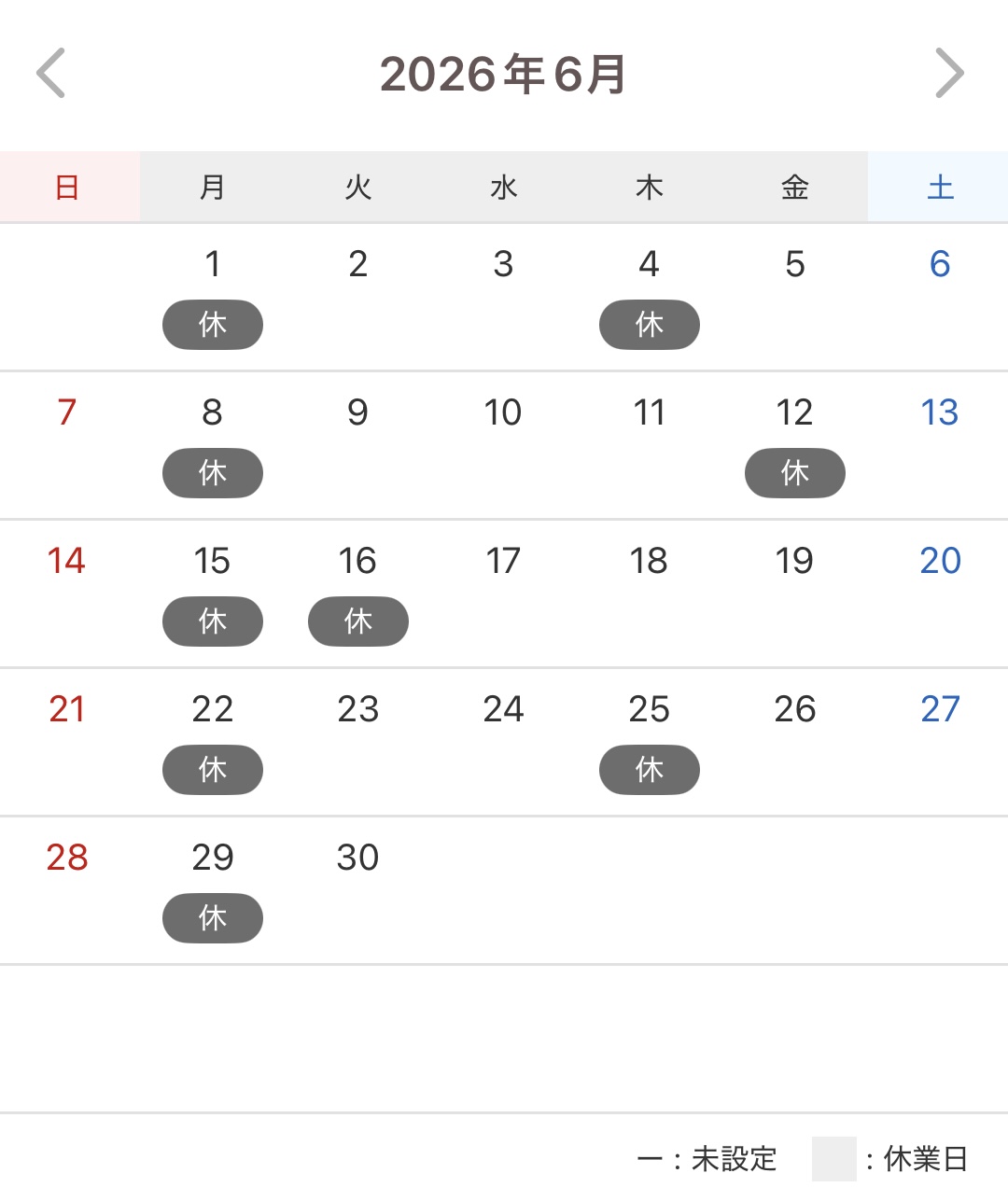
Task: Open Friday, June 12 marked 休
Action: 795,444
